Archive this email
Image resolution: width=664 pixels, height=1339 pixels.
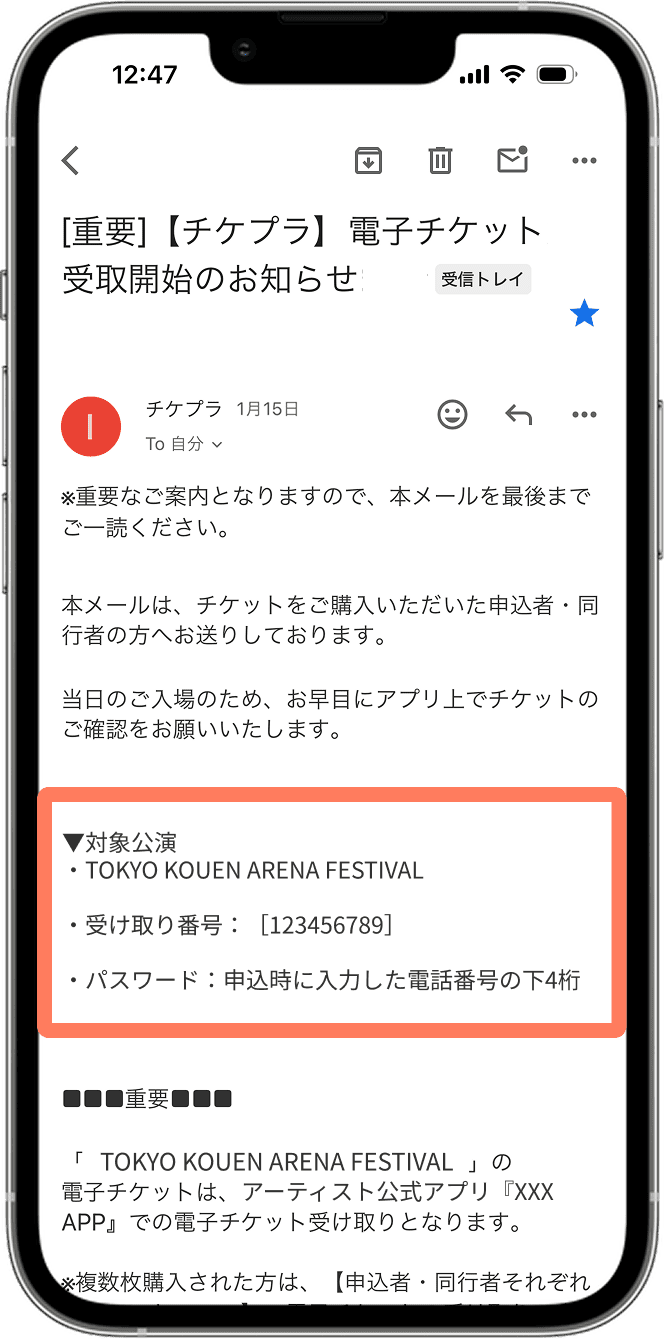pos(369,160)
